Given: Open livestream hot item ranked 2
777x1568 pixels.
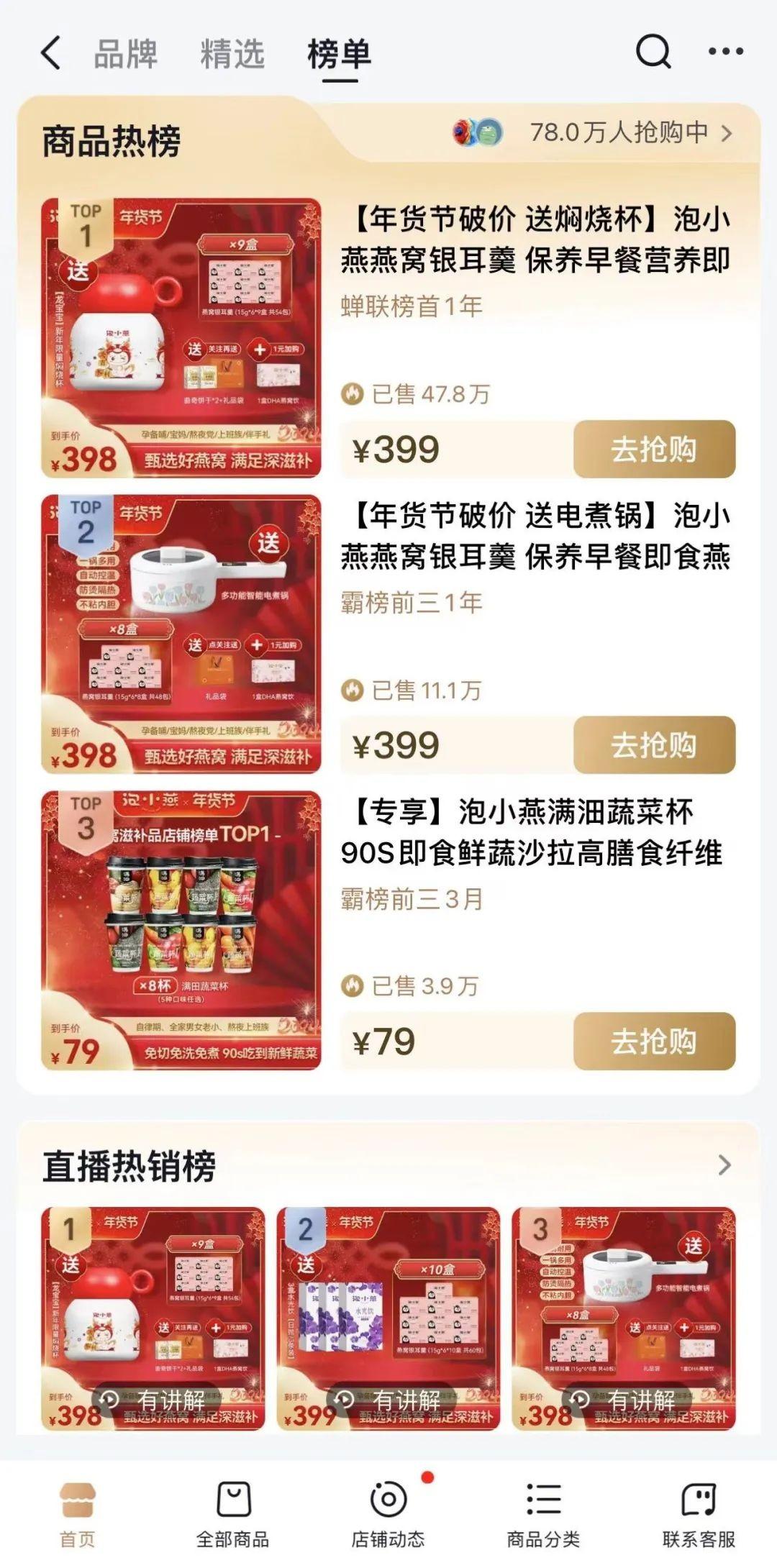Looking at the screenshot, I should click(x=388, y=1318).
